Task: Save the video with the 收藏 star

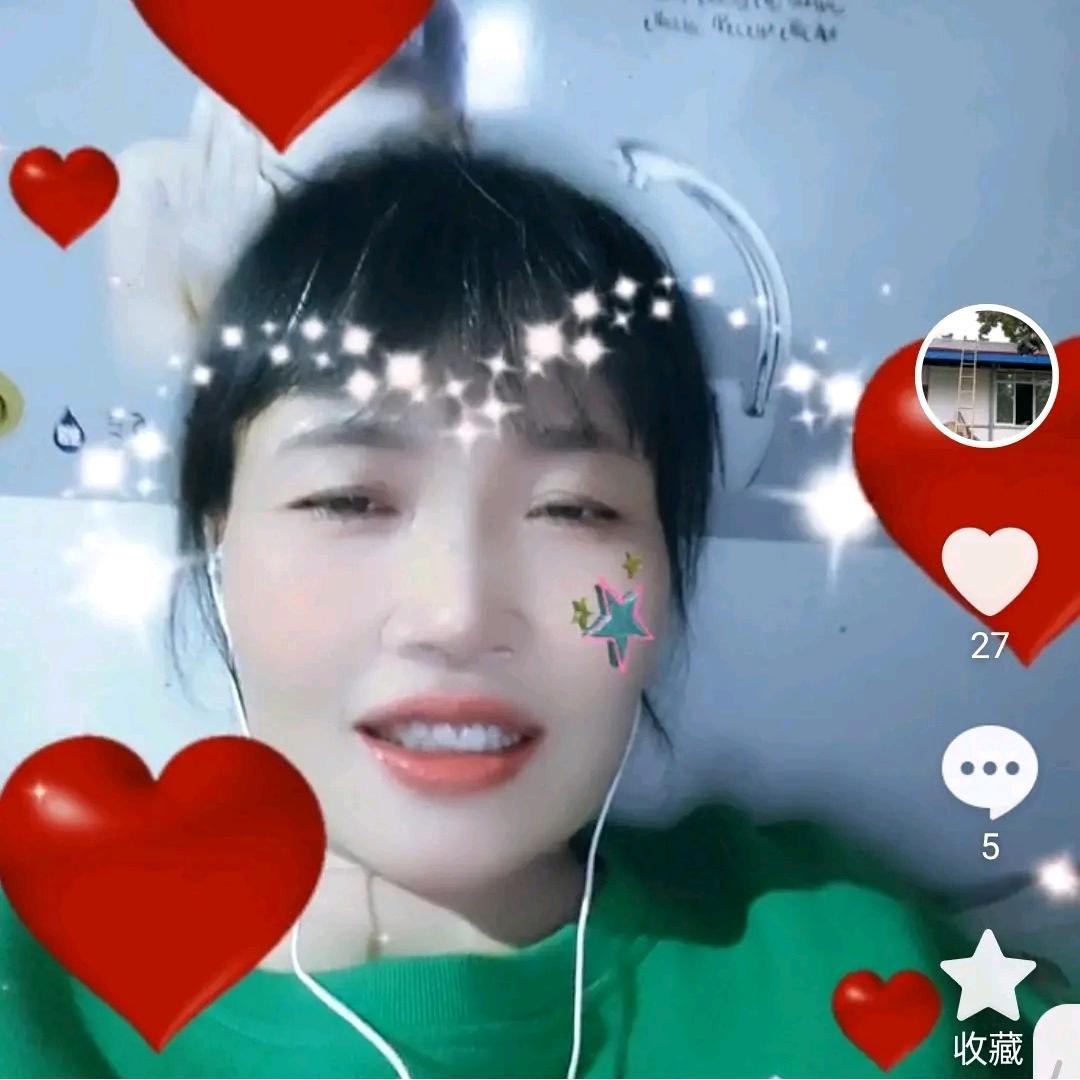Action: [988, 978]
